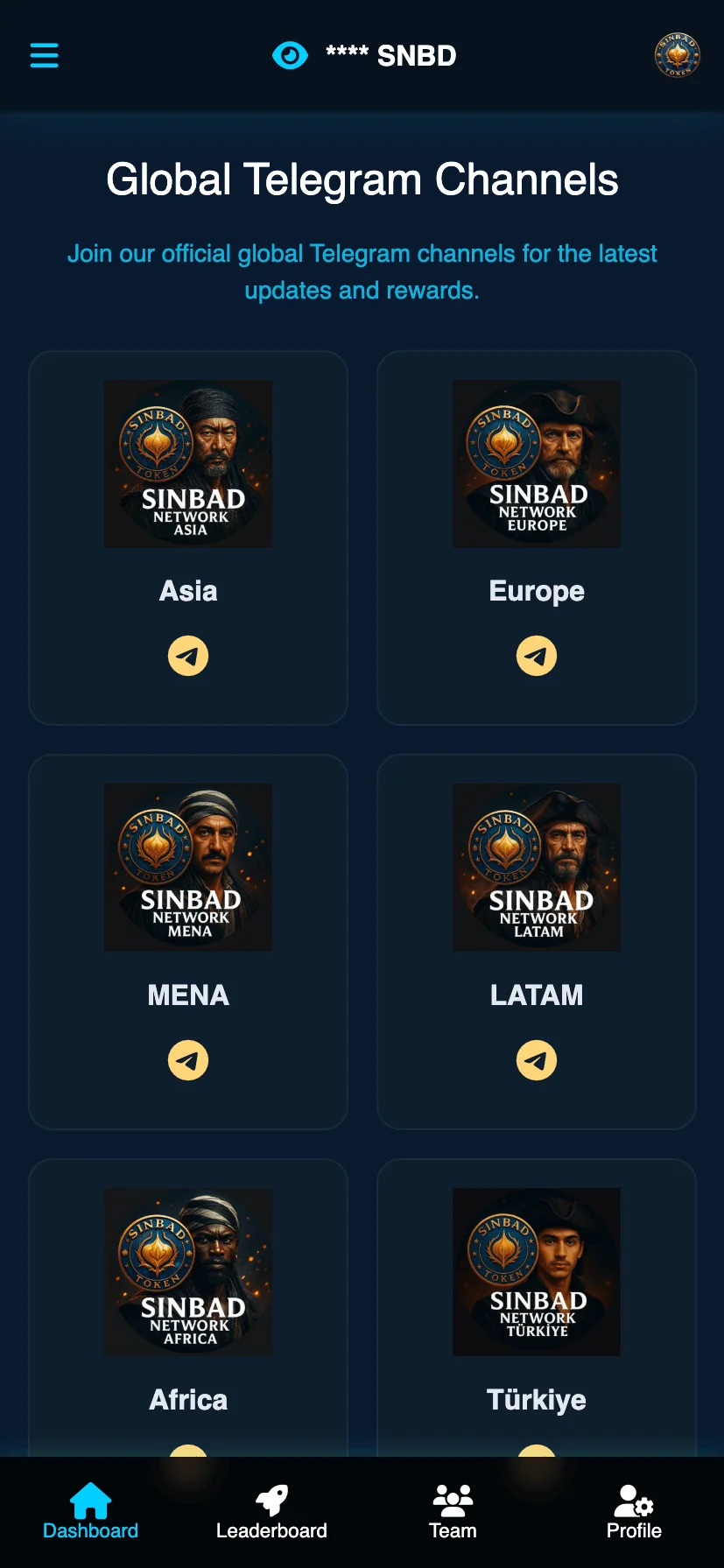Select the Africa channel card

click(188, 1308)
